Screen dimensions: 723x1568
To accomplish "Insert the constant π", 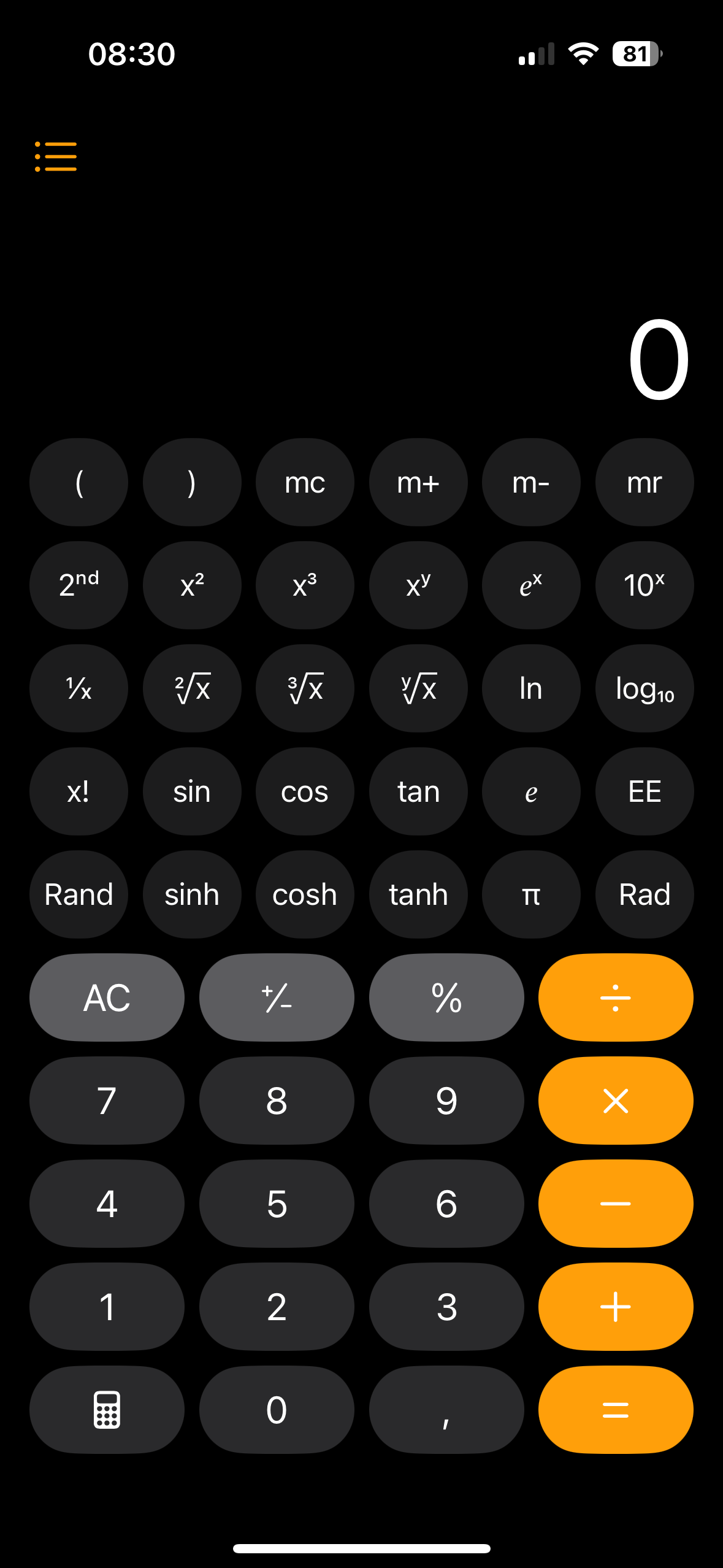I will [531, 894].
